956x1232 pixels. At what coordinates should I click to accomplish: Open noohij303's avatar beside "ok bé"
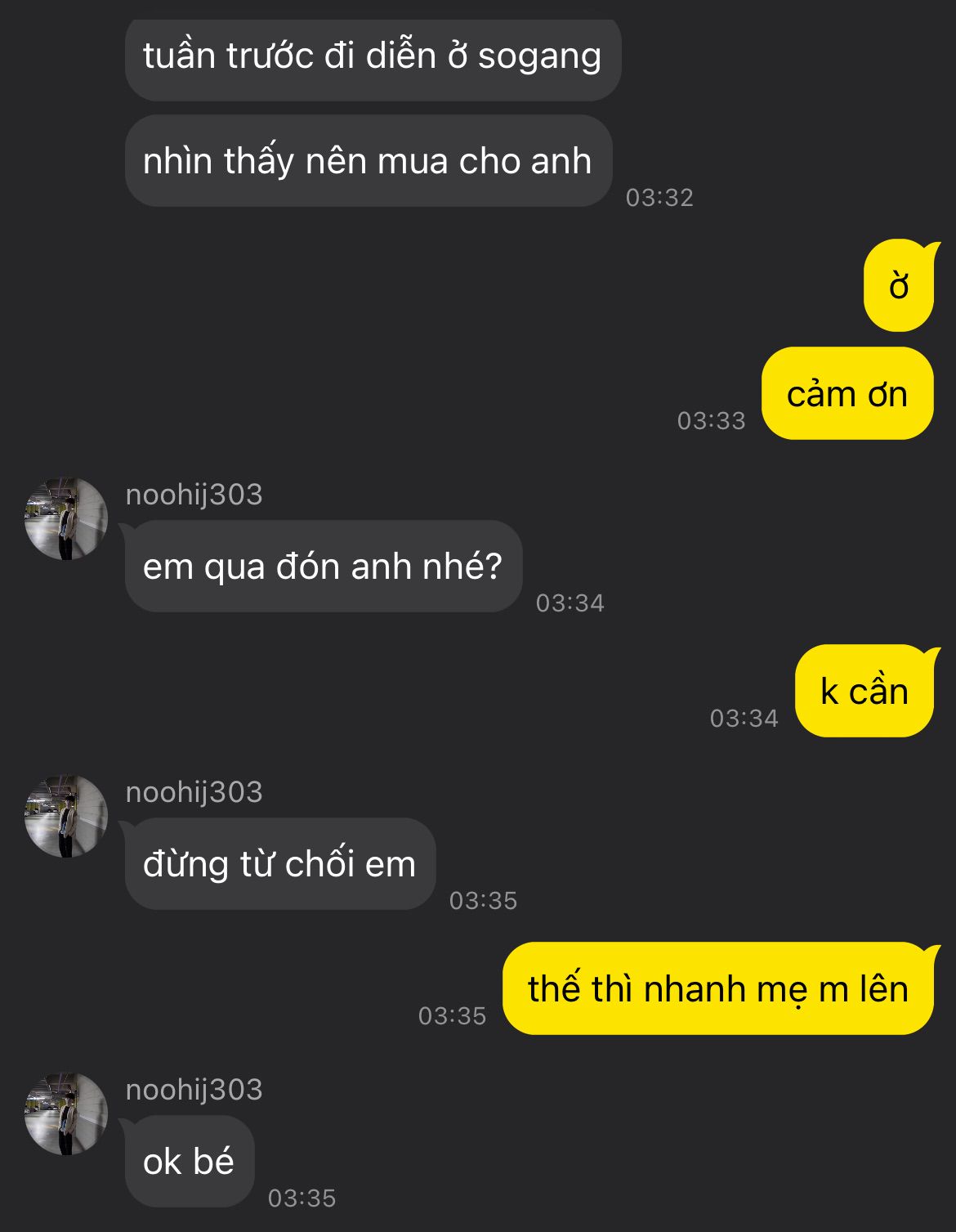click(x=66, y=1114)
